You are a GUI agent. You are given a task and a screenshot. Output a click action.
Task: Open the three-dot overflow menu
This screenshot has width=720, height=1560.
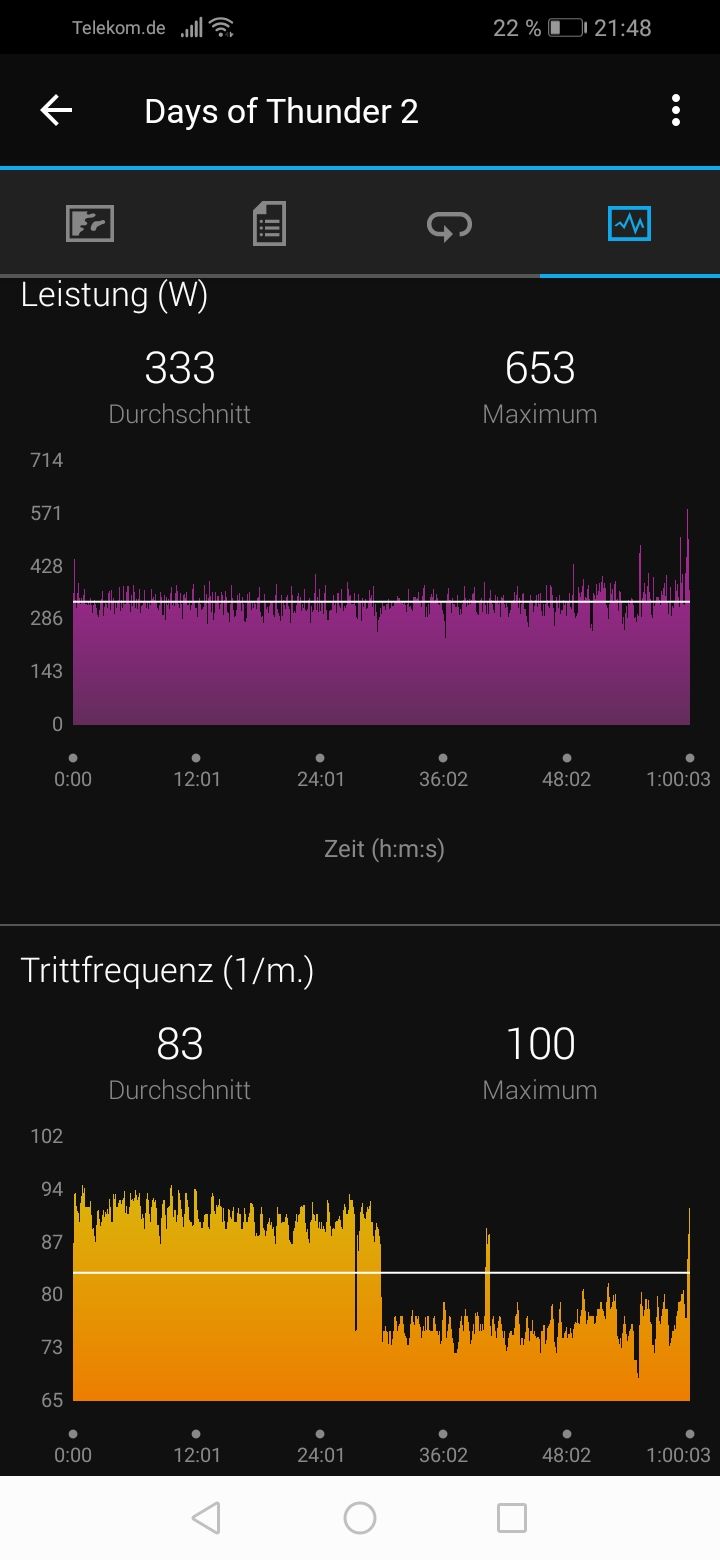click(676, 111)
